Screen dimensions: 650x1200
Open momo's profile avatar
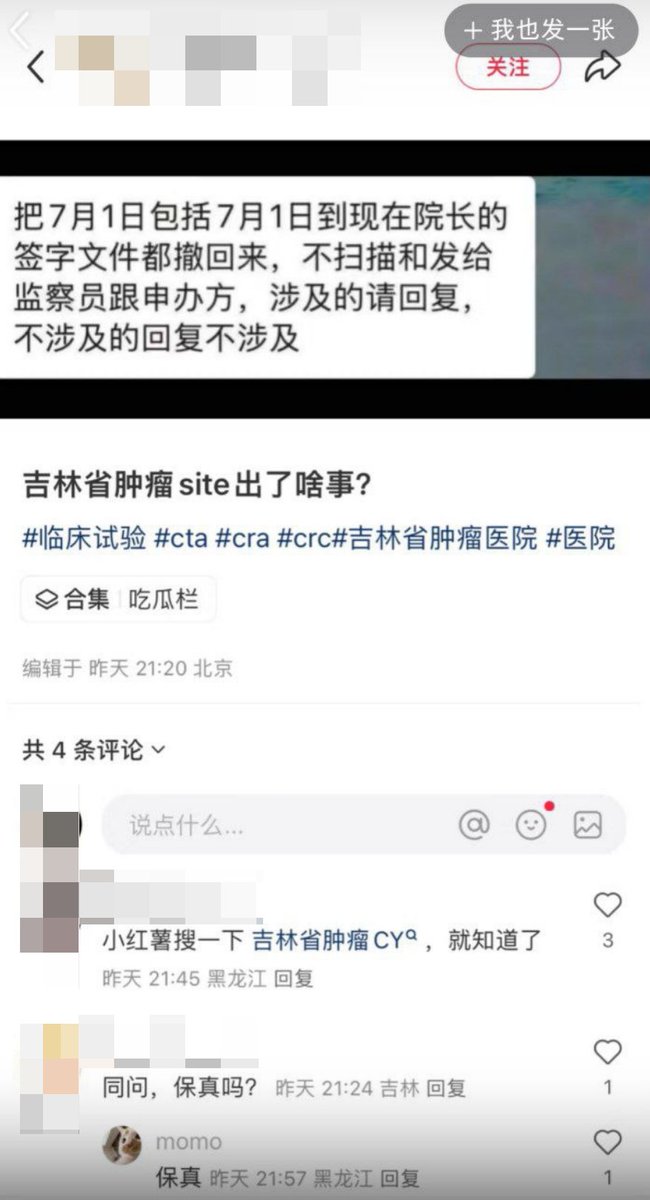coord(122,1145)
